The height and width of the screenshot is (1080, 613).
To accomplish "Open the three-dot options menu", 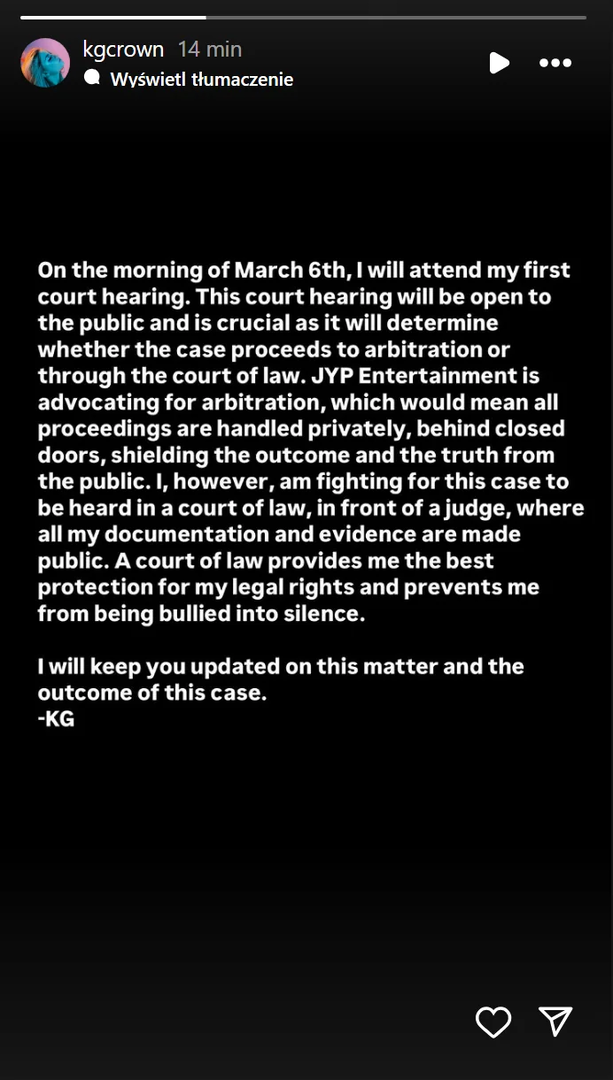I will tap(555, 63).
